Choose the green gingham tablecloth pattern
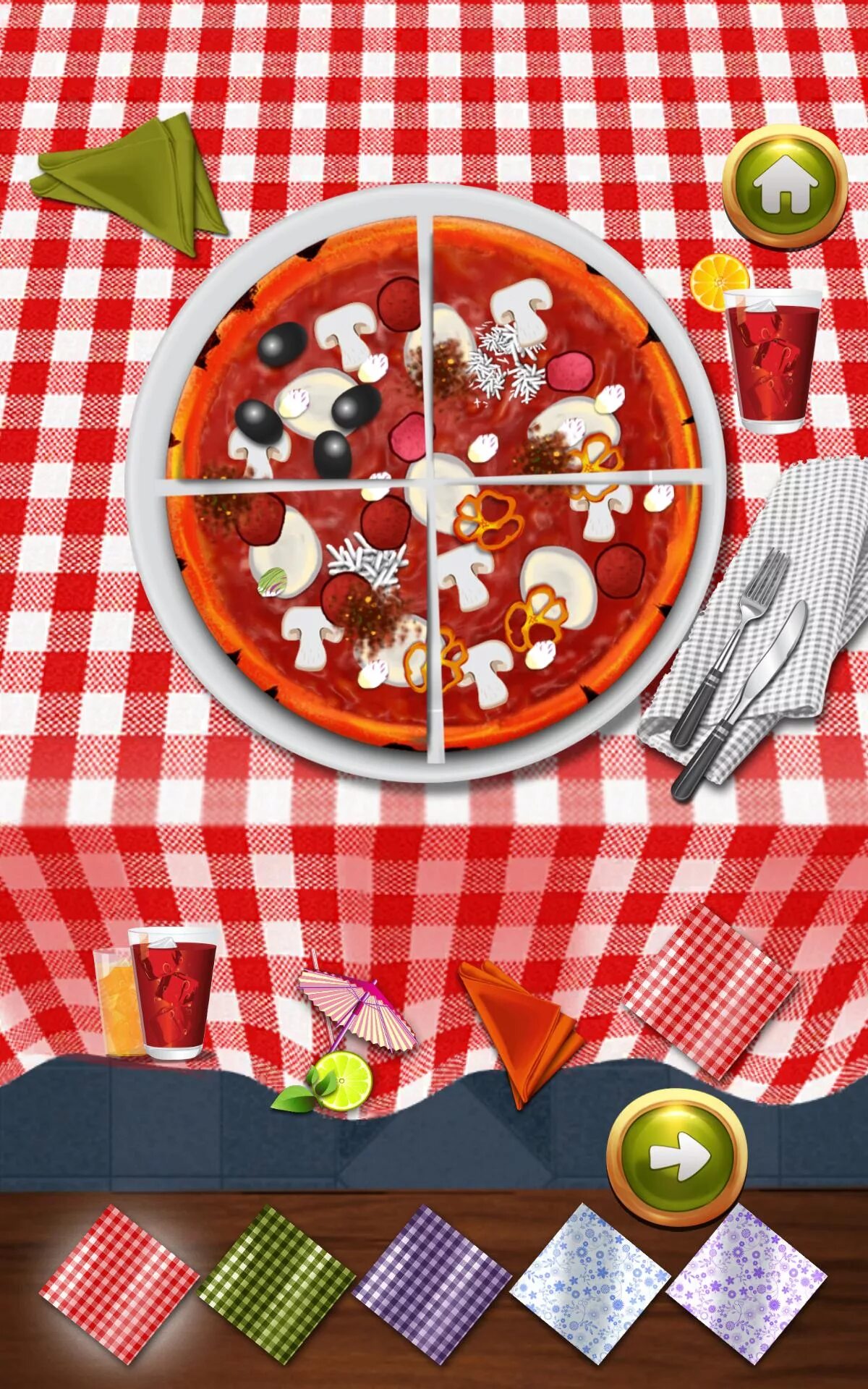Image resolution: width=868 pixels, height=1389 pixels. [x=276, y=1285]
